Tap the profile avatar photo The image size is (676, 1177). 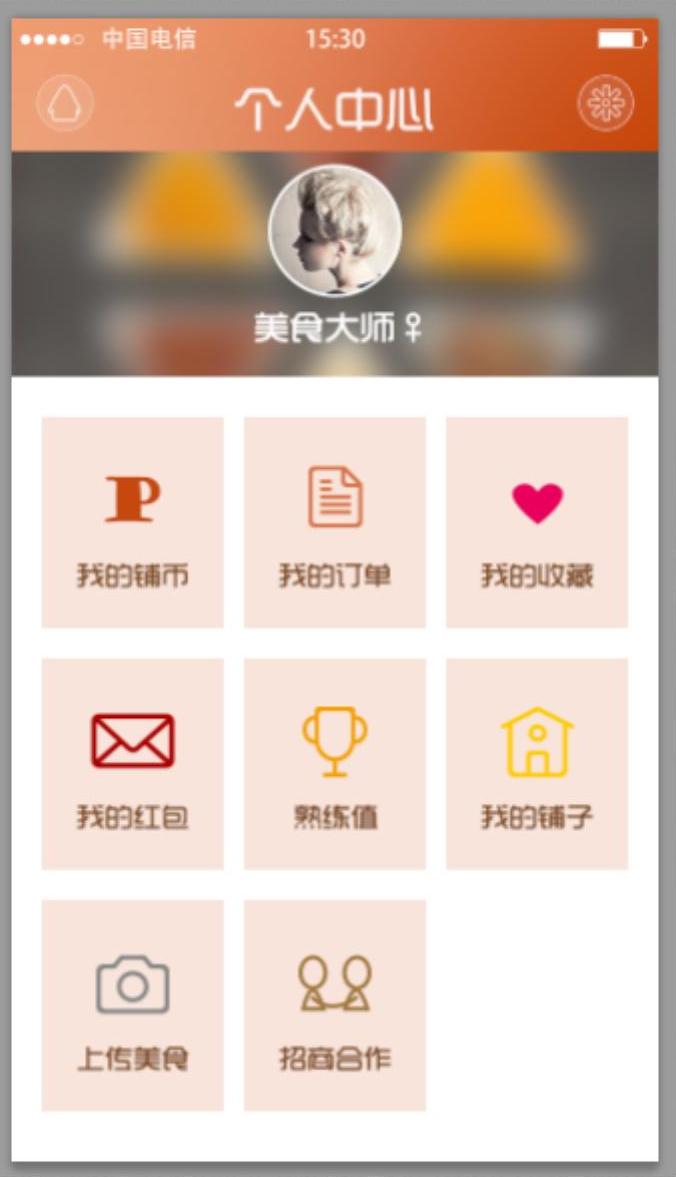coord(335,231)
